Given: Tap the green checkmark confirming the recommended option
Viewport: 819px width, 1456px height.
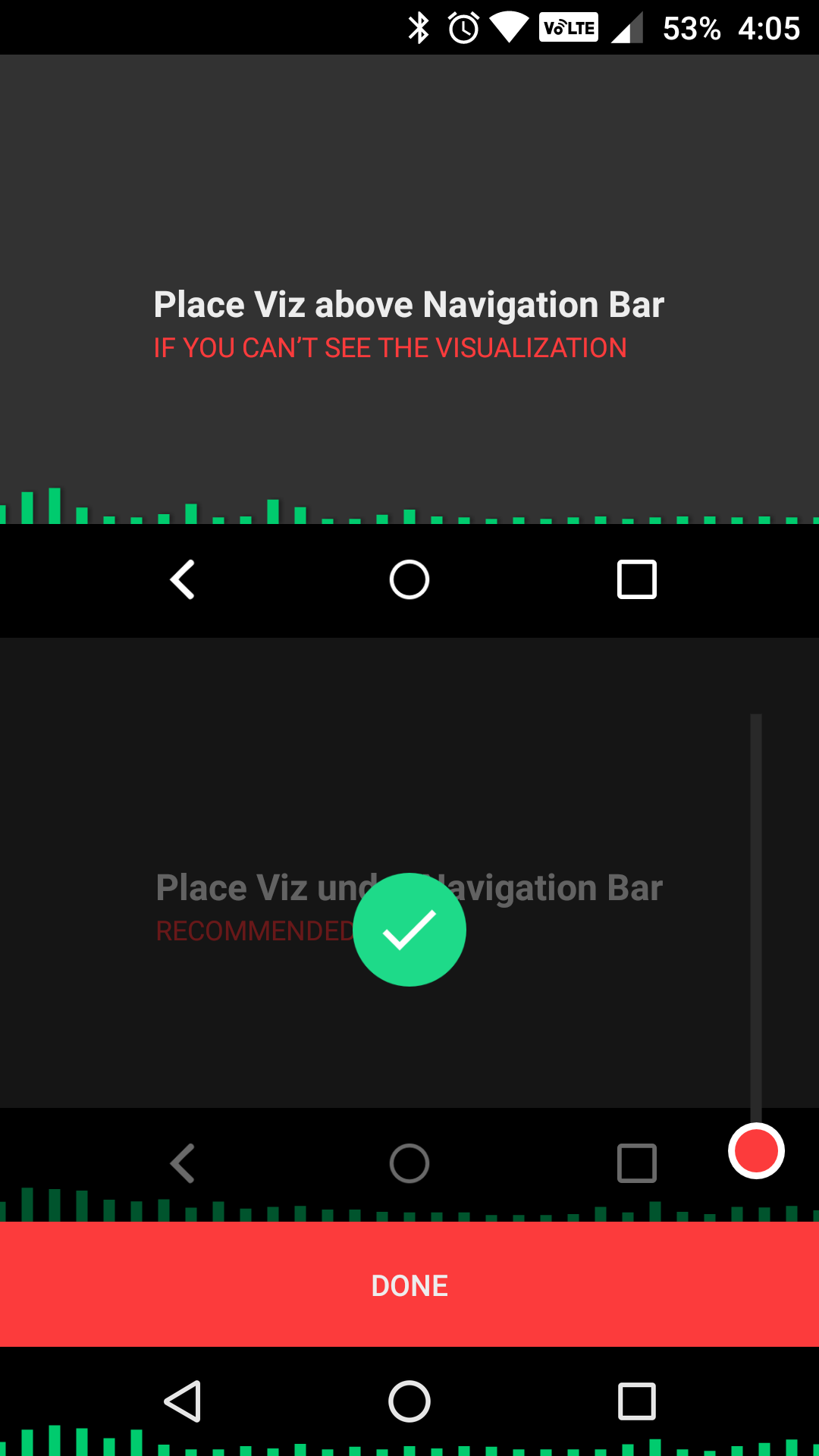Looking at the screenshot, I should point(409,930).
